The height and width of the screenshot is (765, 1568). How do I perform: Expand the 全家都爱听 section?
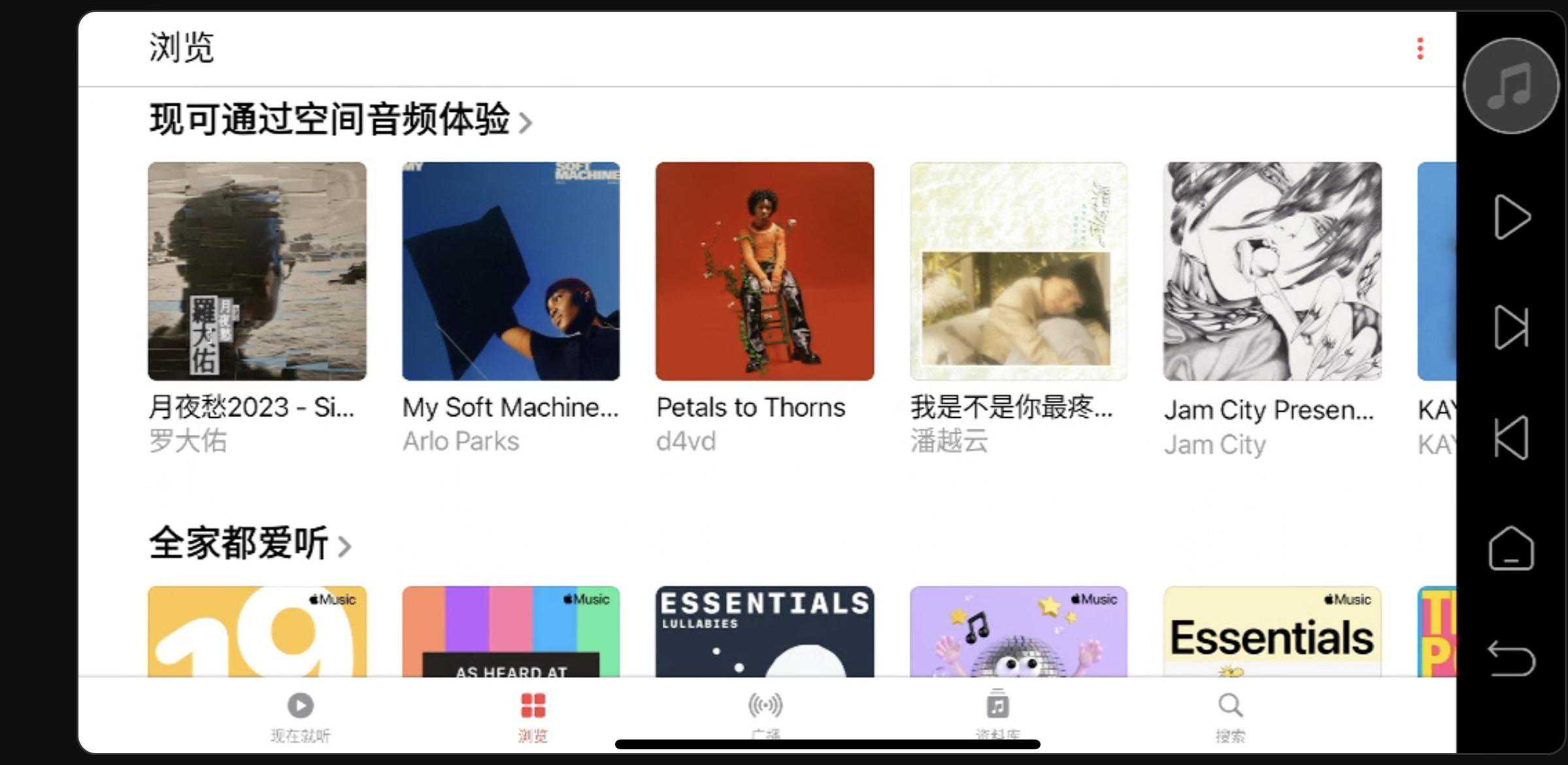(x=250, y=544)
